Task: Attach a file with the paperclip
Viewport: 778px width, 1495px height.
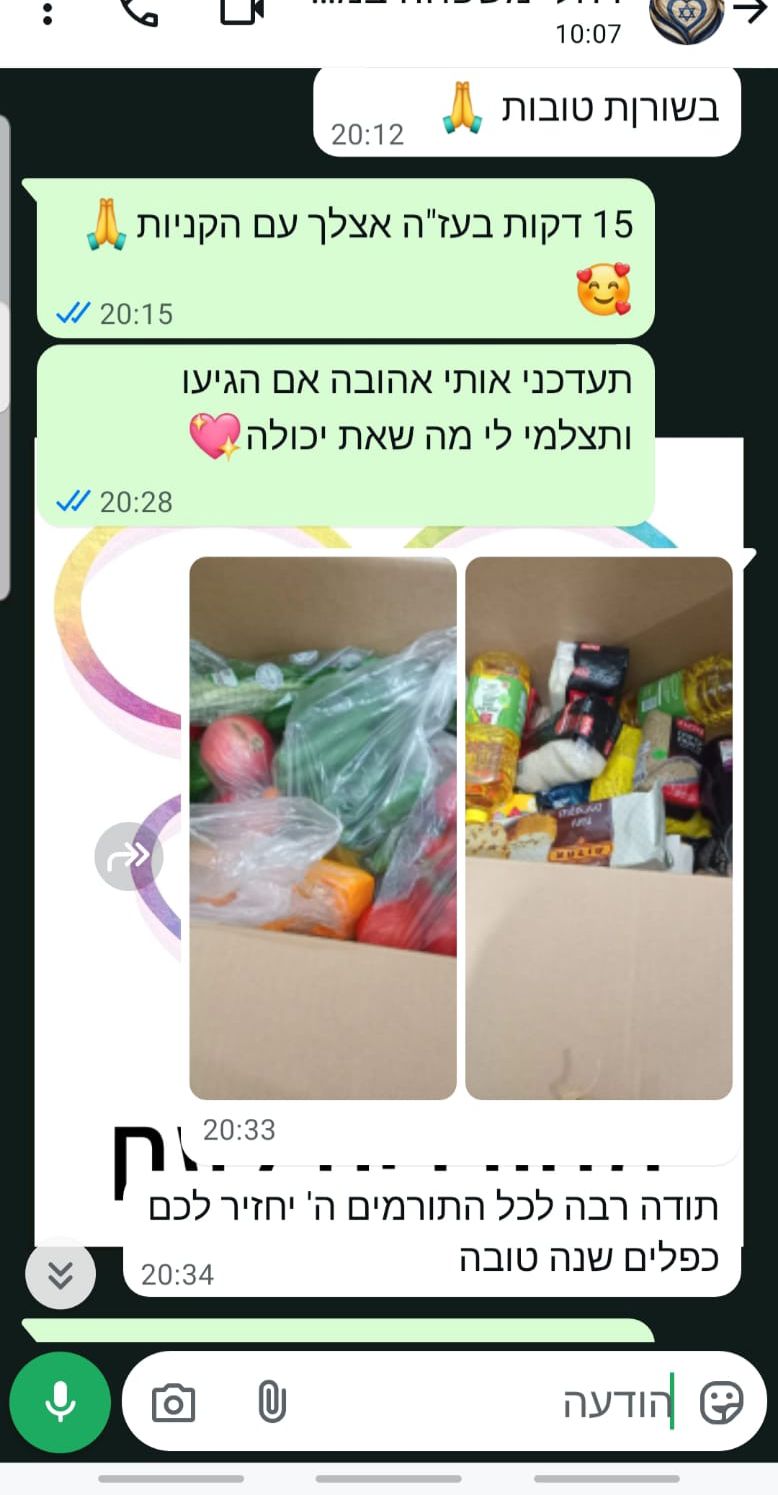Action: tap(271, 1402)
